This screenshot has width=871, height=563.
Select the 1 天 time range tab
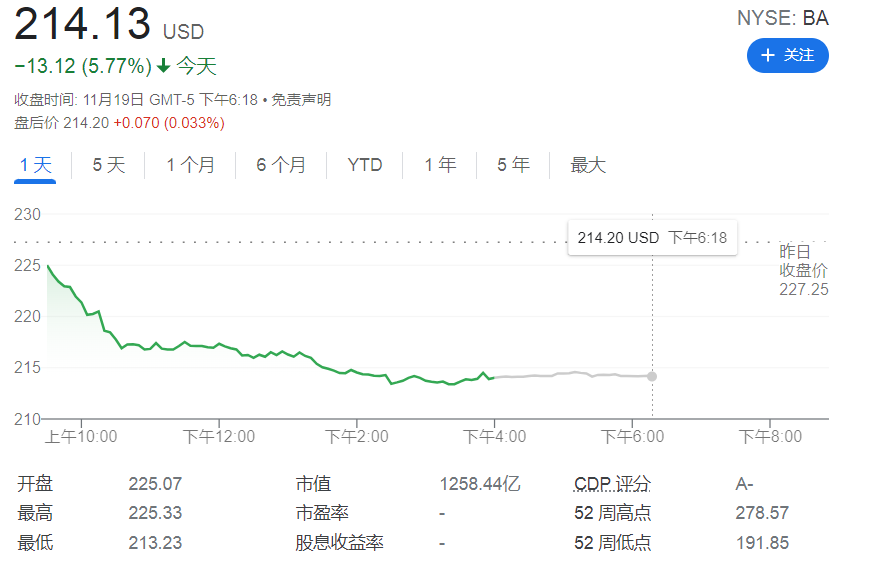coord(35,165)
